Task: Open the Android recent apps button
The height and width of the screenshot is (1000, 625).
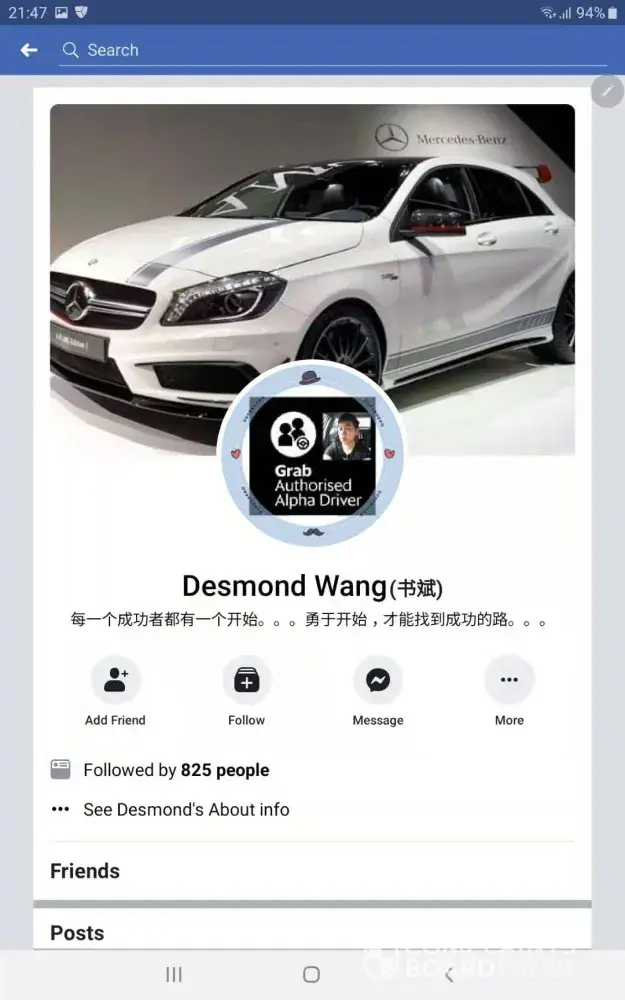Action: coord(174,974)
